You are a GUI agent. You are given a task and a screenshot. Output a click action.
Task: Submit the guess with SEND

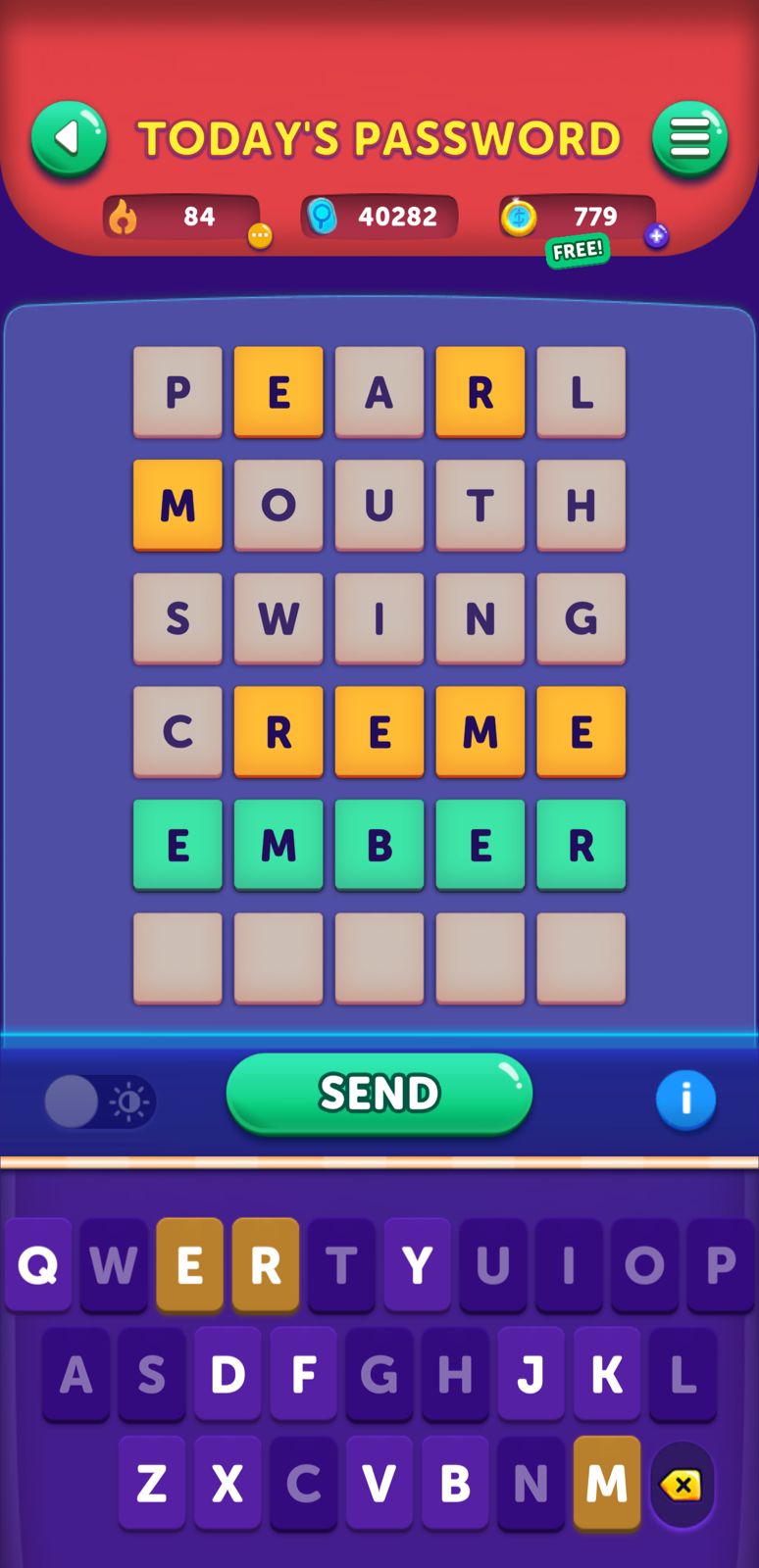point(379,1093)
